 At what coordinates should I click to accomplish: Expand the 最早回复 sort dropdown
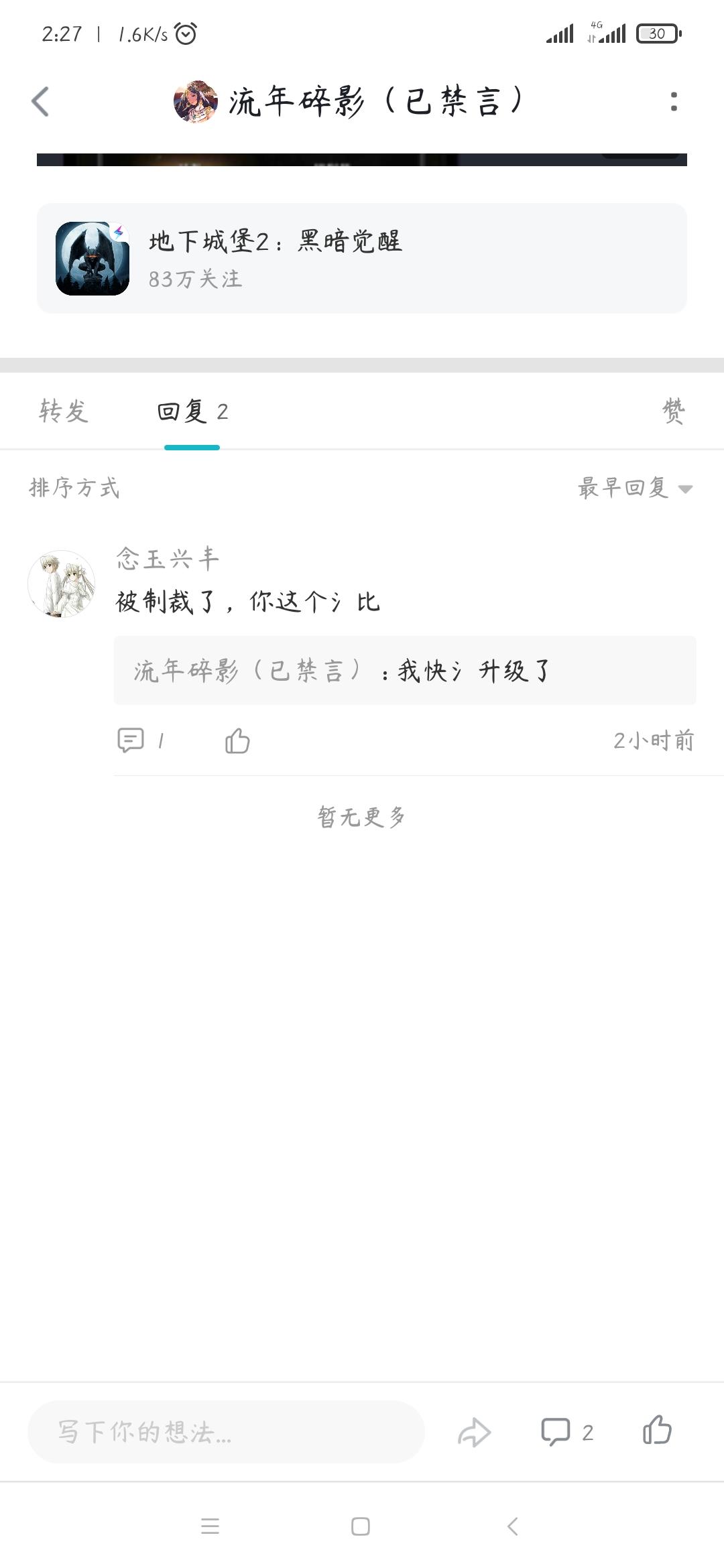pos(634,488)
